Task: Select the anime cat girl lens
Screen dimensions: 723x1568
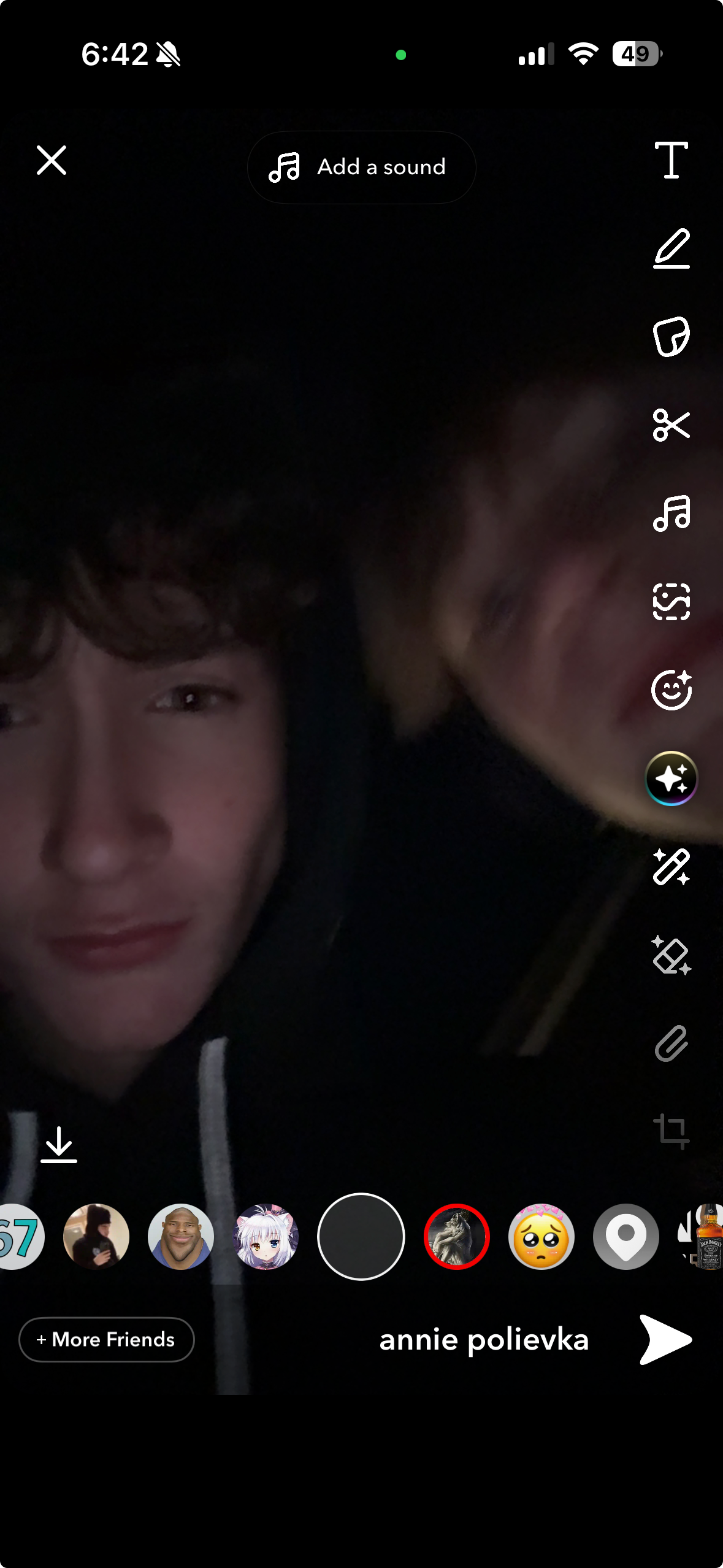Action: point(266,1236)
